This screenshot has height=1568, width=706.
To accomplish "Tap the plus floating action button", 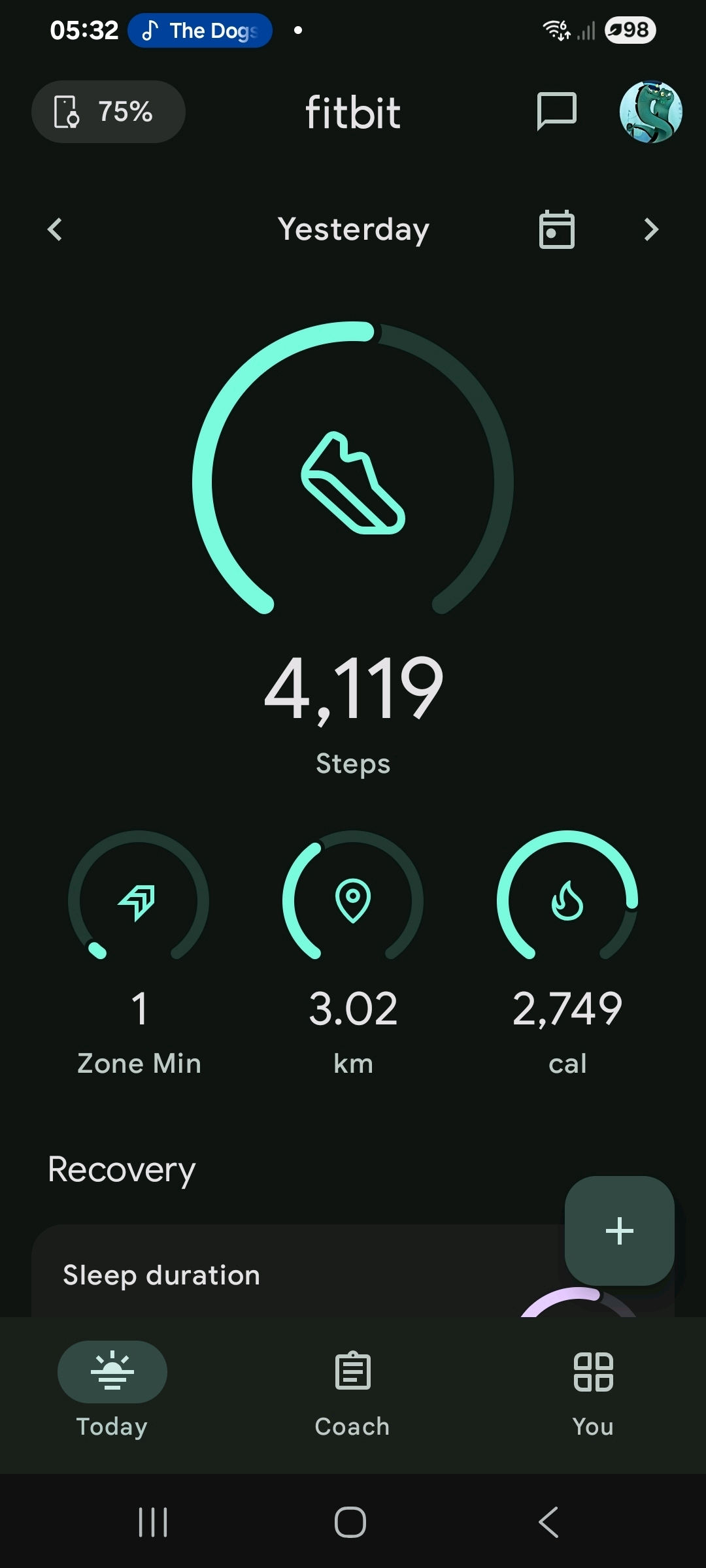I will pyautogui.click(x=619, y=1231).
